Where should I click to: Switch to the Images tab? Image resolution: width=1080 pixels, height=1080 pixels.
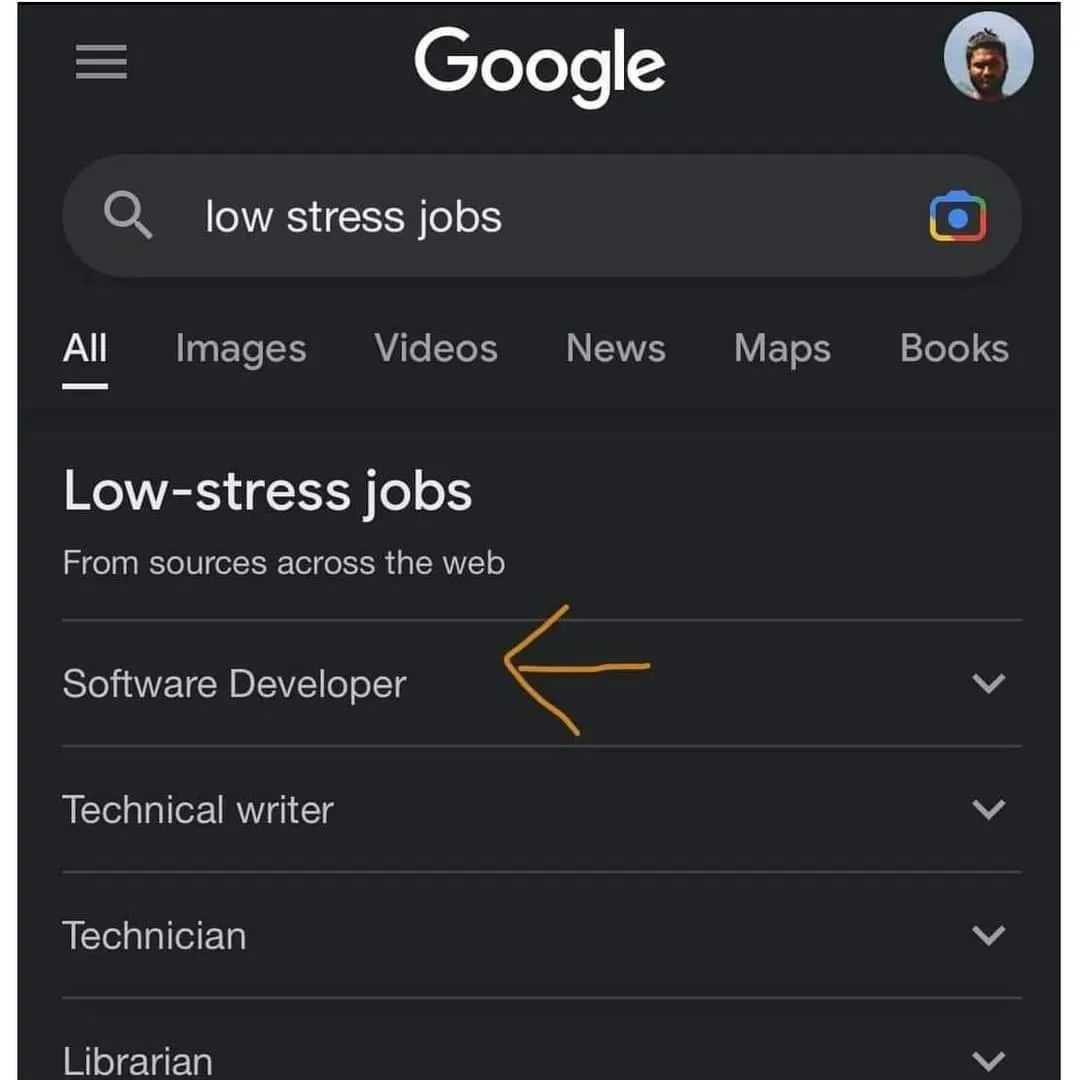tap(240, 349)
